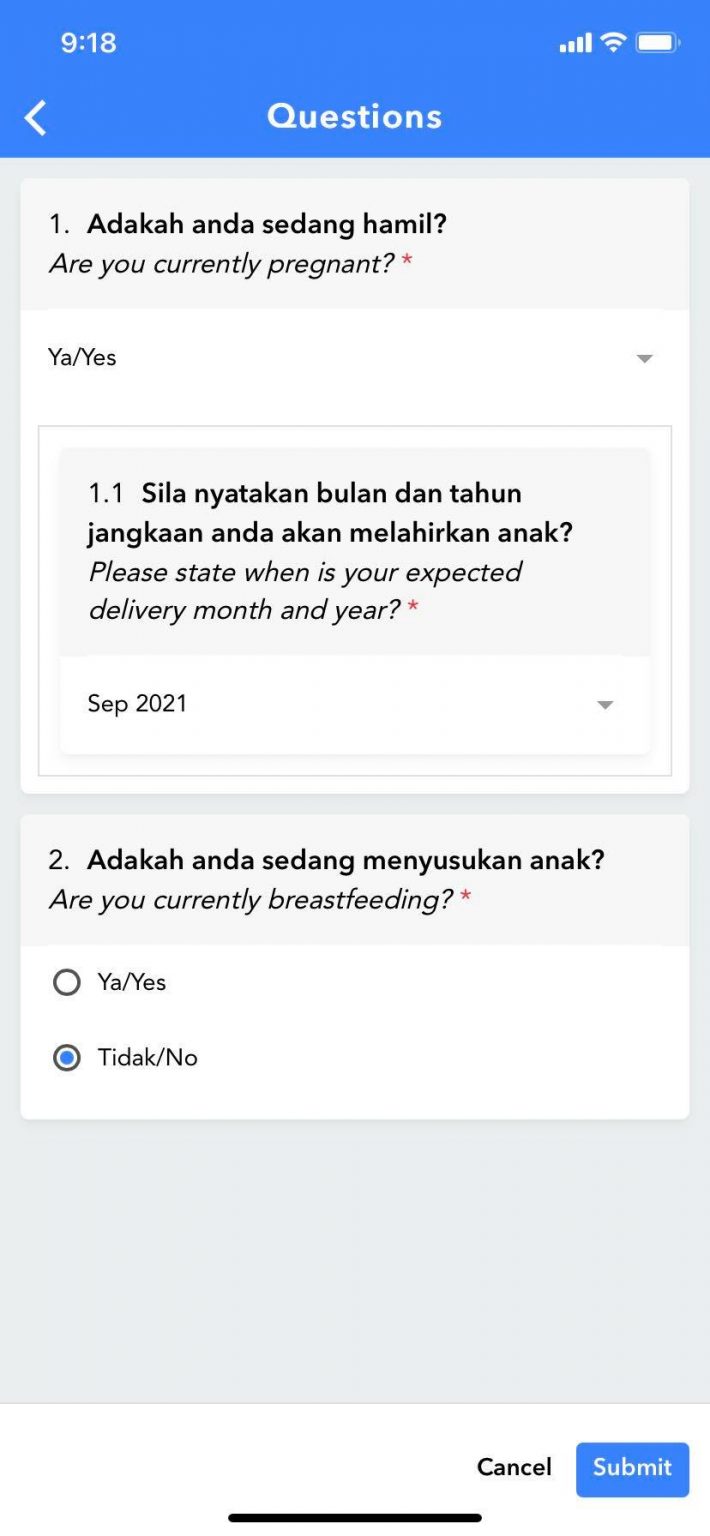
Task: Open the Sep 2021 delivery date dropdown
Action: tap(354, 704)
